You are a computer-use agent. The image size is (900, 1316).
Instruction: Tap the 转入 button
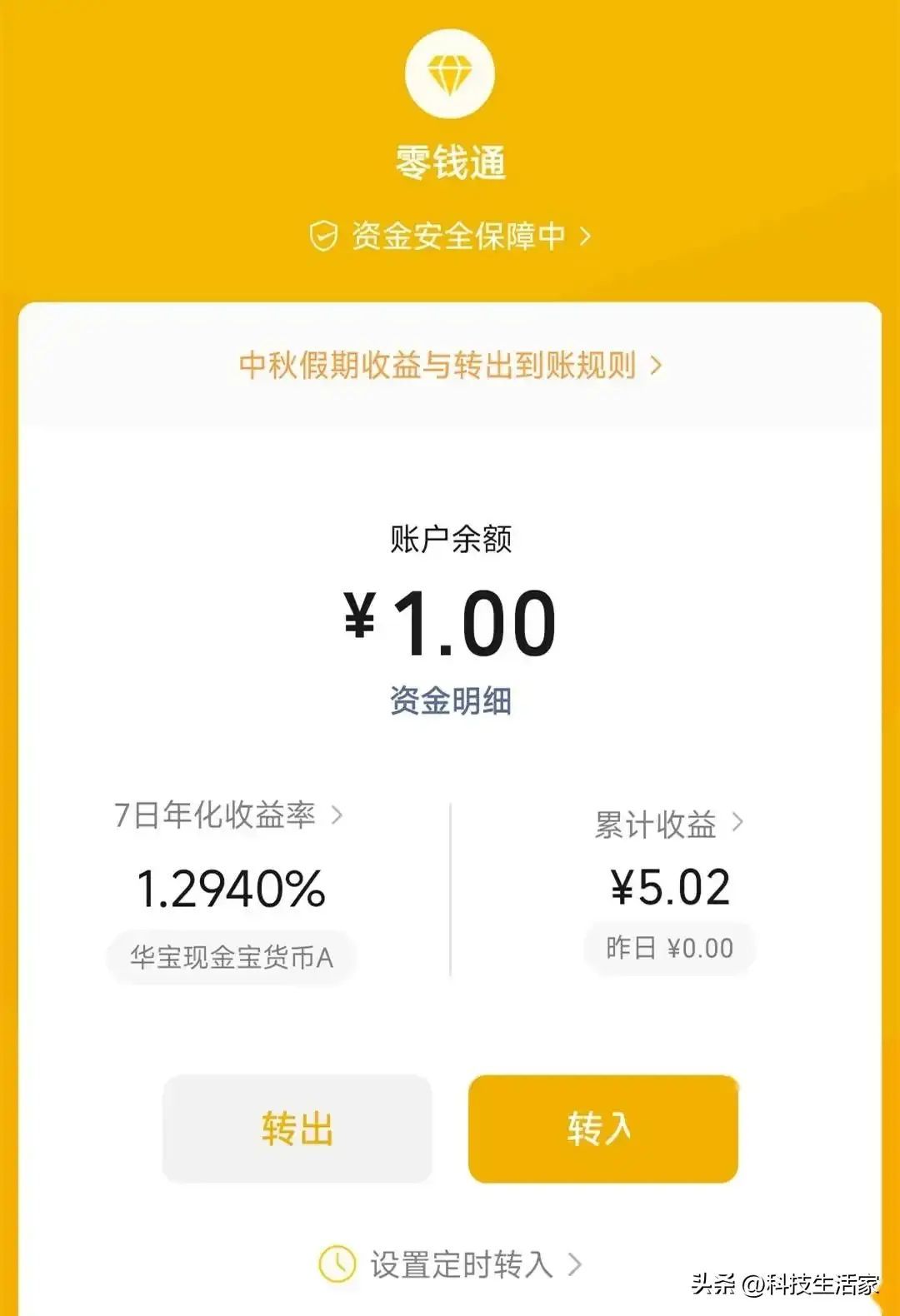(602, 1129)
